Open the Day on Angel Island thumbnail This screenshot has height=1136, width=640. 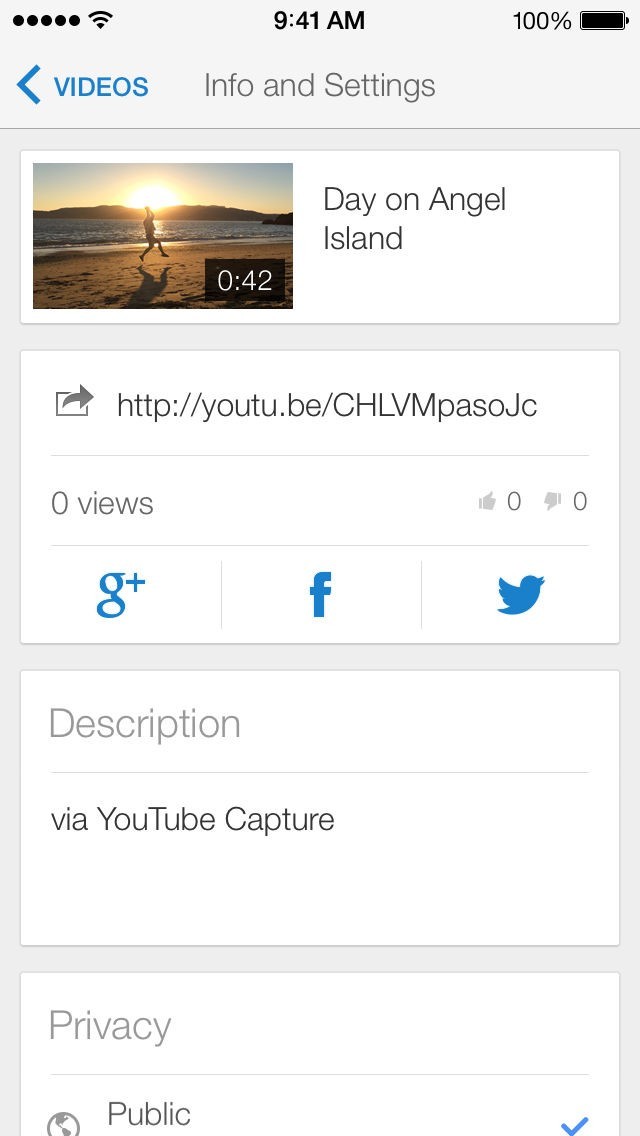point(163,235)
